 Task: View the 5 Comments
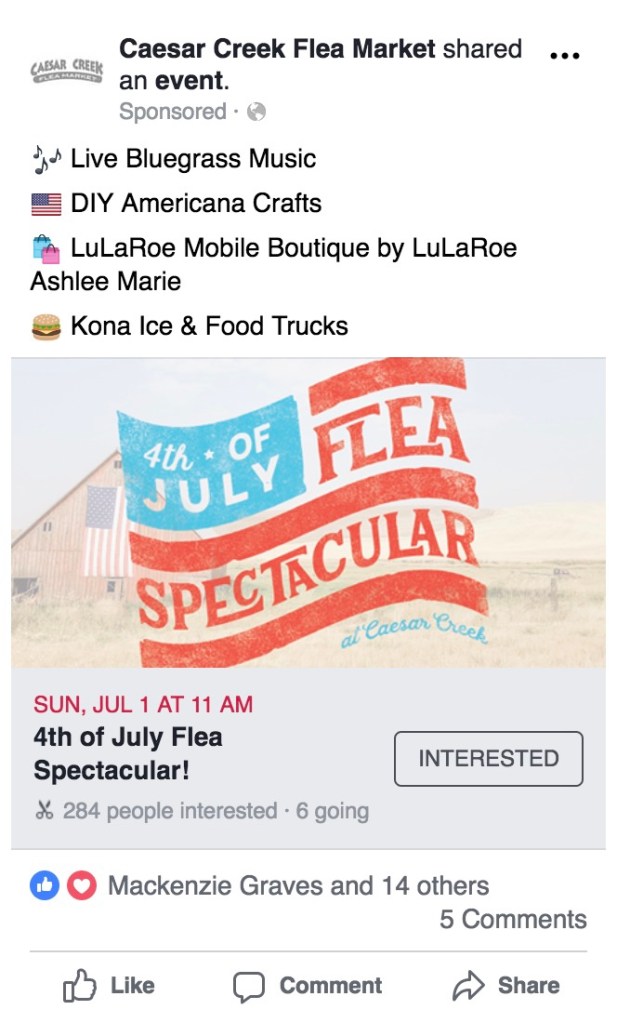click(x=513, y=919)
